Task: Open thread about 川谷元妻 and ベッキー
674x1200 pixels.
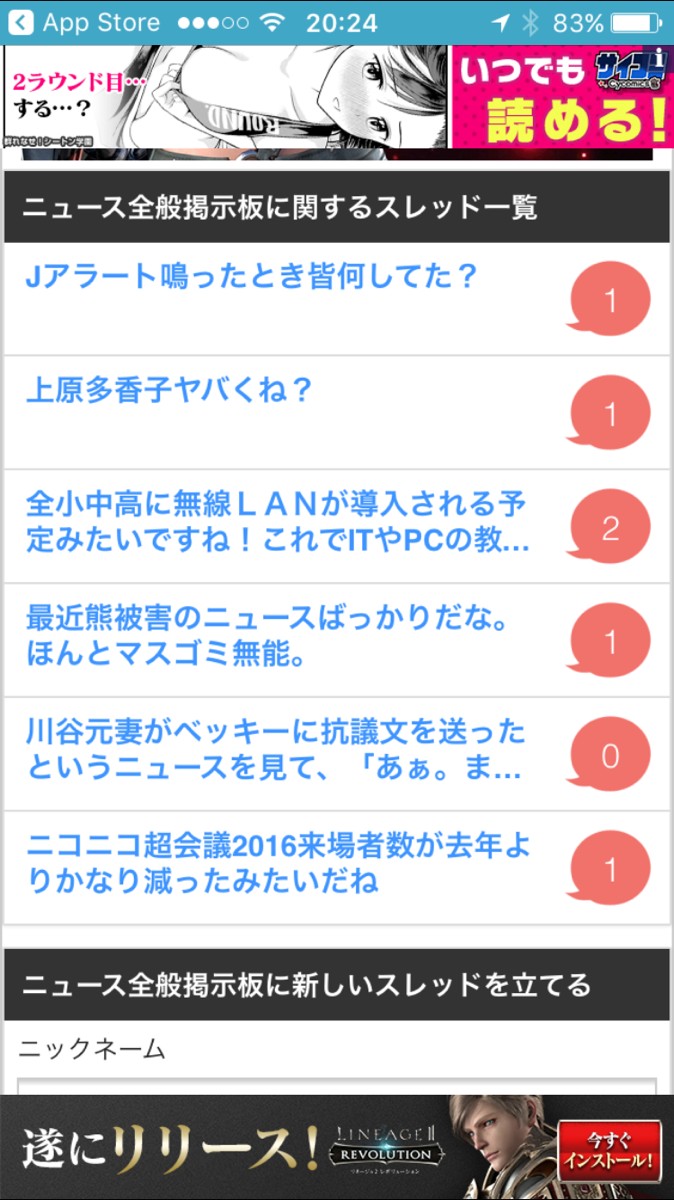Action: point(275,752)
